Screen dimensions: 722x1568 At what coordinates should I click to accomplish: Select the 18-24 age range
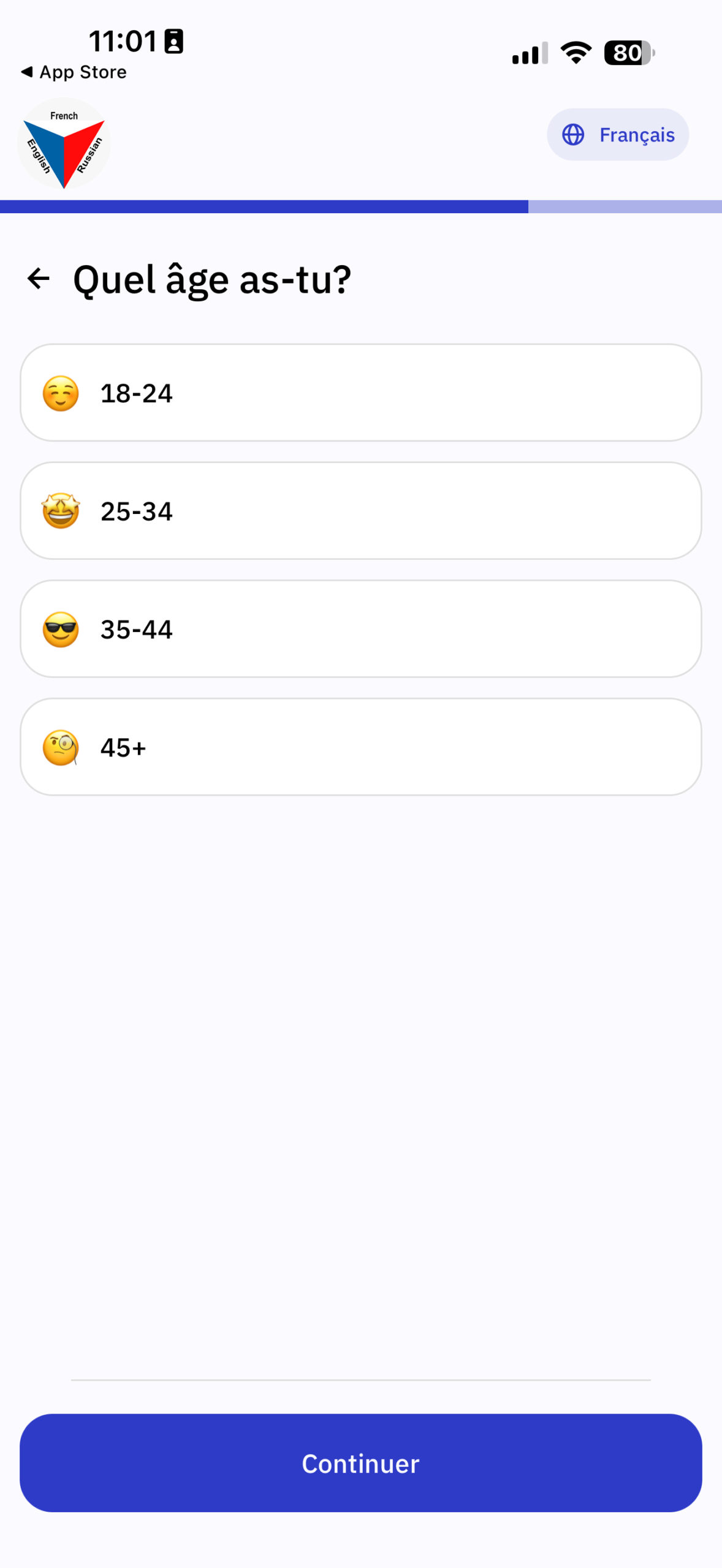(x=360, y=393)
